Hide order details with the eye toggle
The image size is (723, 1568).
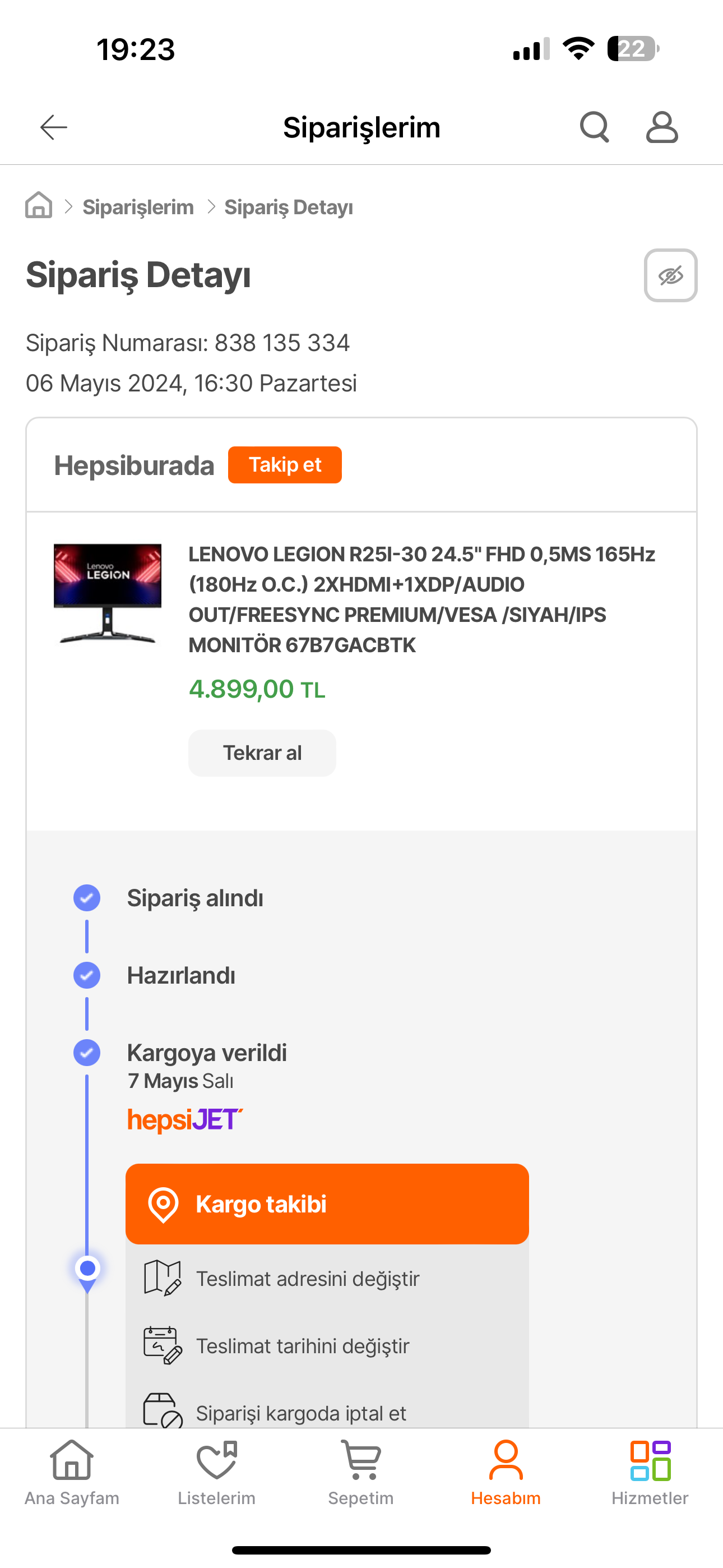coord(670,276)
